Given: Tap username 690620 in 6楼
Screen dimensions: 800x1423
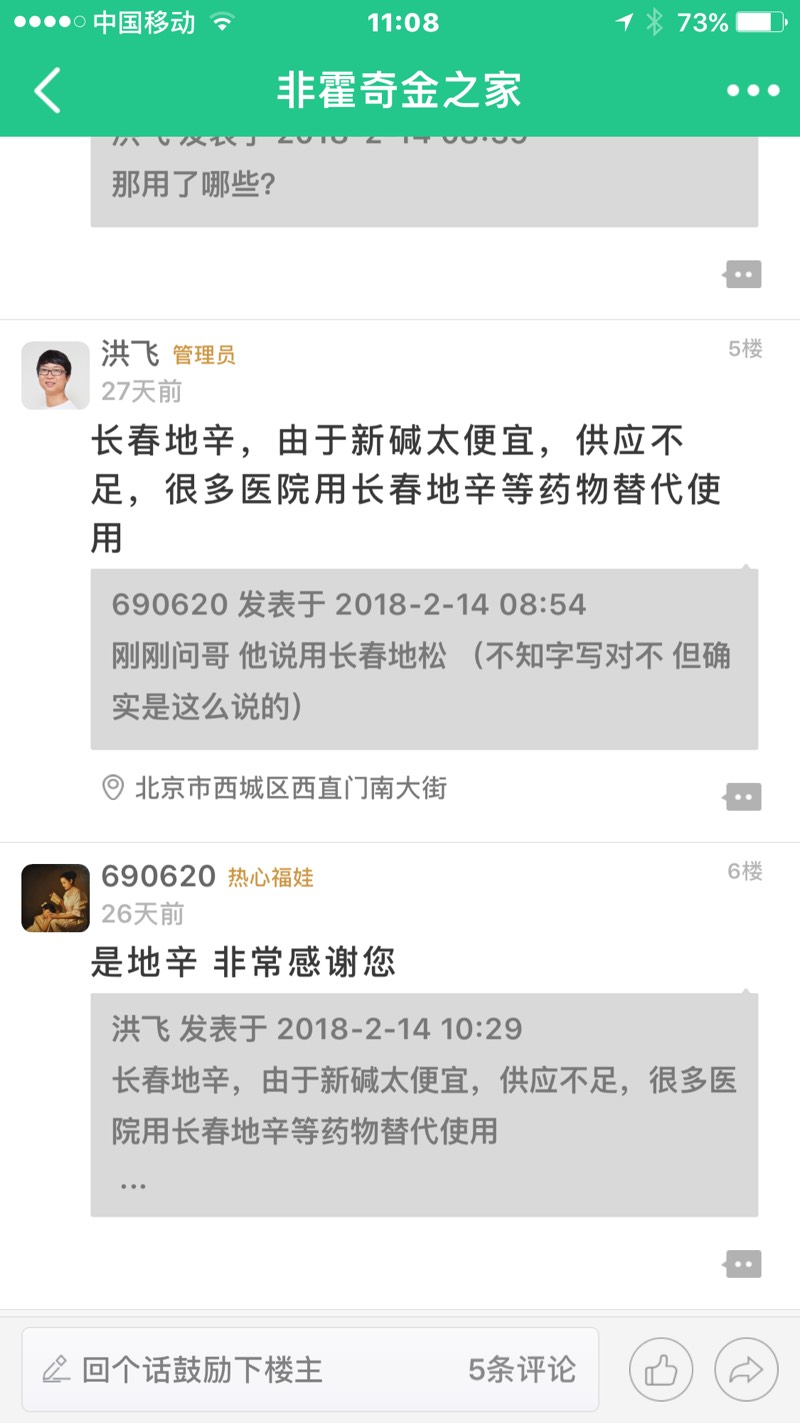Looking at the screenshot, I should pos(159,876).
